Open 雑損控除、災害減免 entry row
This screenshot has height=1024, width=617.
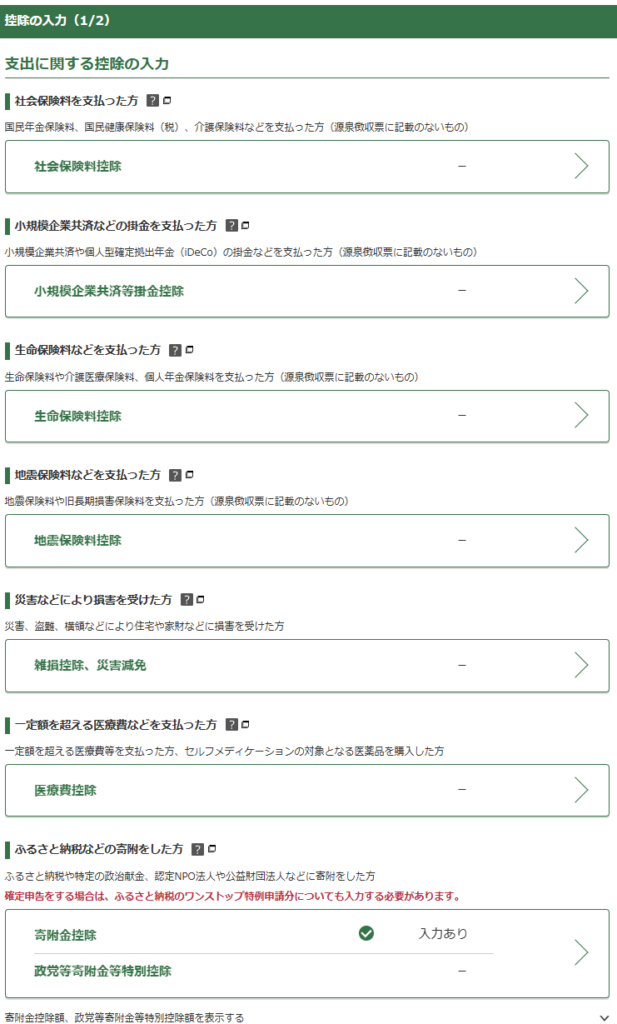pyautogui.click(x=307, y=665)
